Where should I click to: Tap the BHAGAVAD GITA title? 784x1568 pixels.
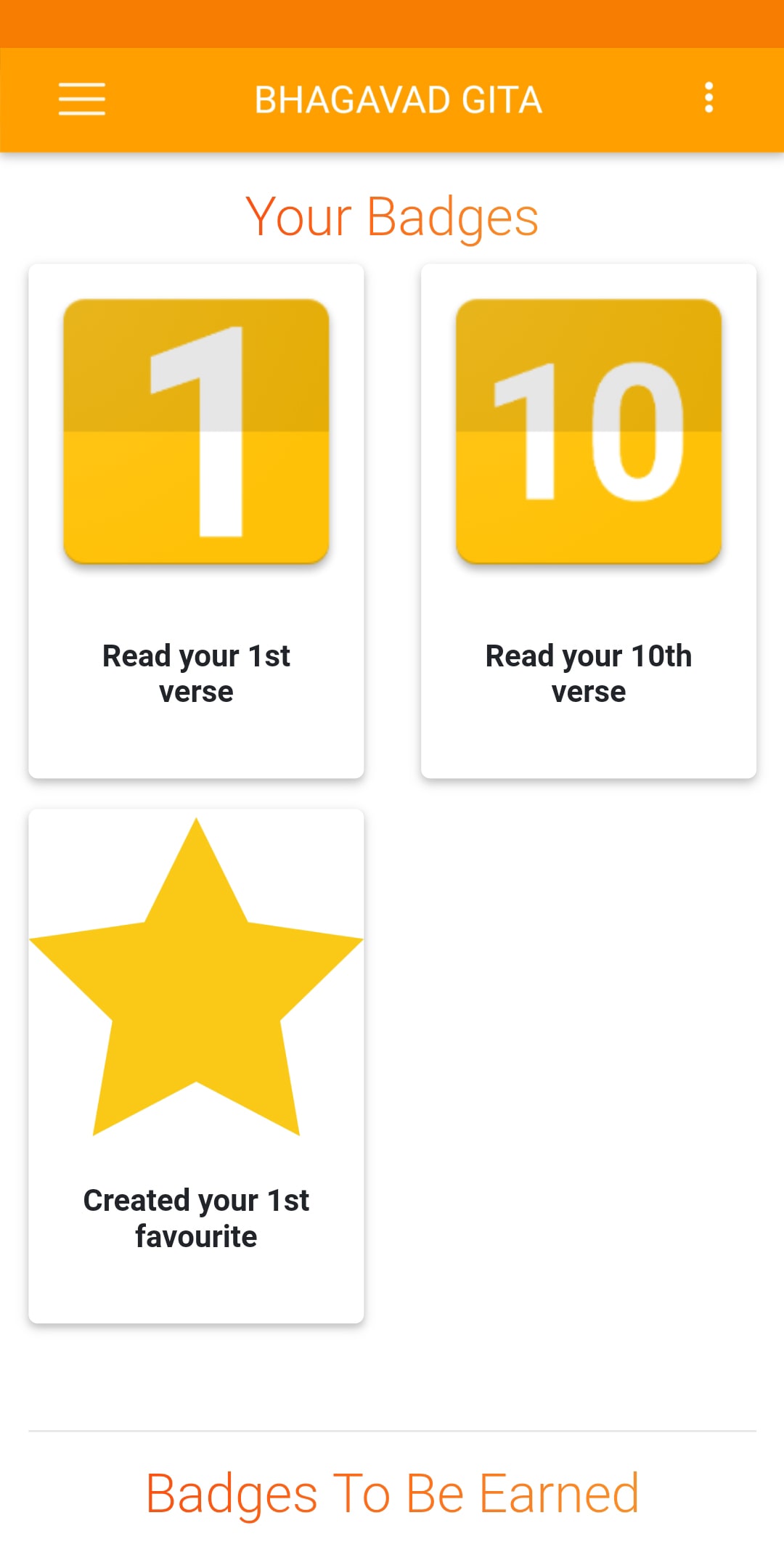(x=398, y=99)
